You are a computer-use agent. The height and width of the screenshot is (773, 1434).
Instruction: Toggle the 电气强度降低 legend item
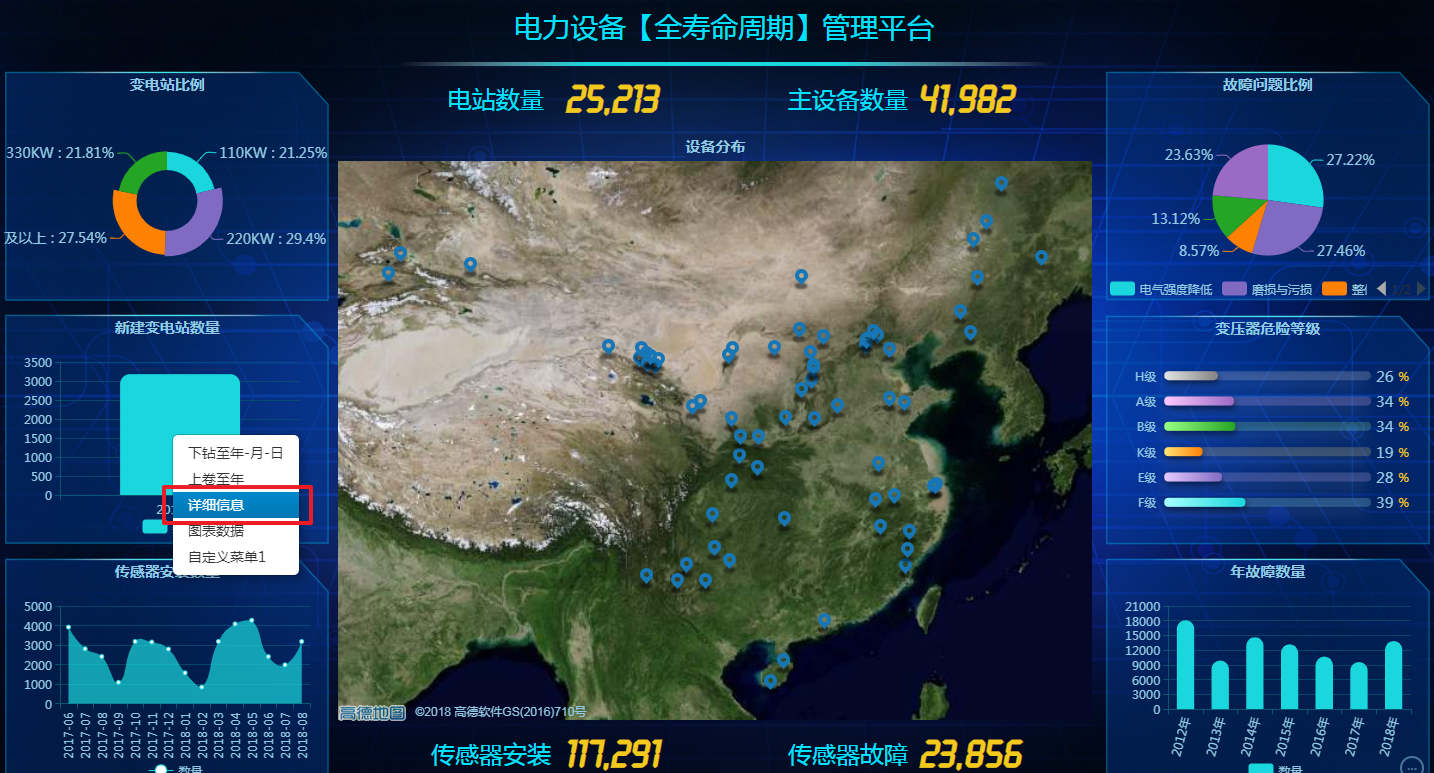(x=1162, y=289)
